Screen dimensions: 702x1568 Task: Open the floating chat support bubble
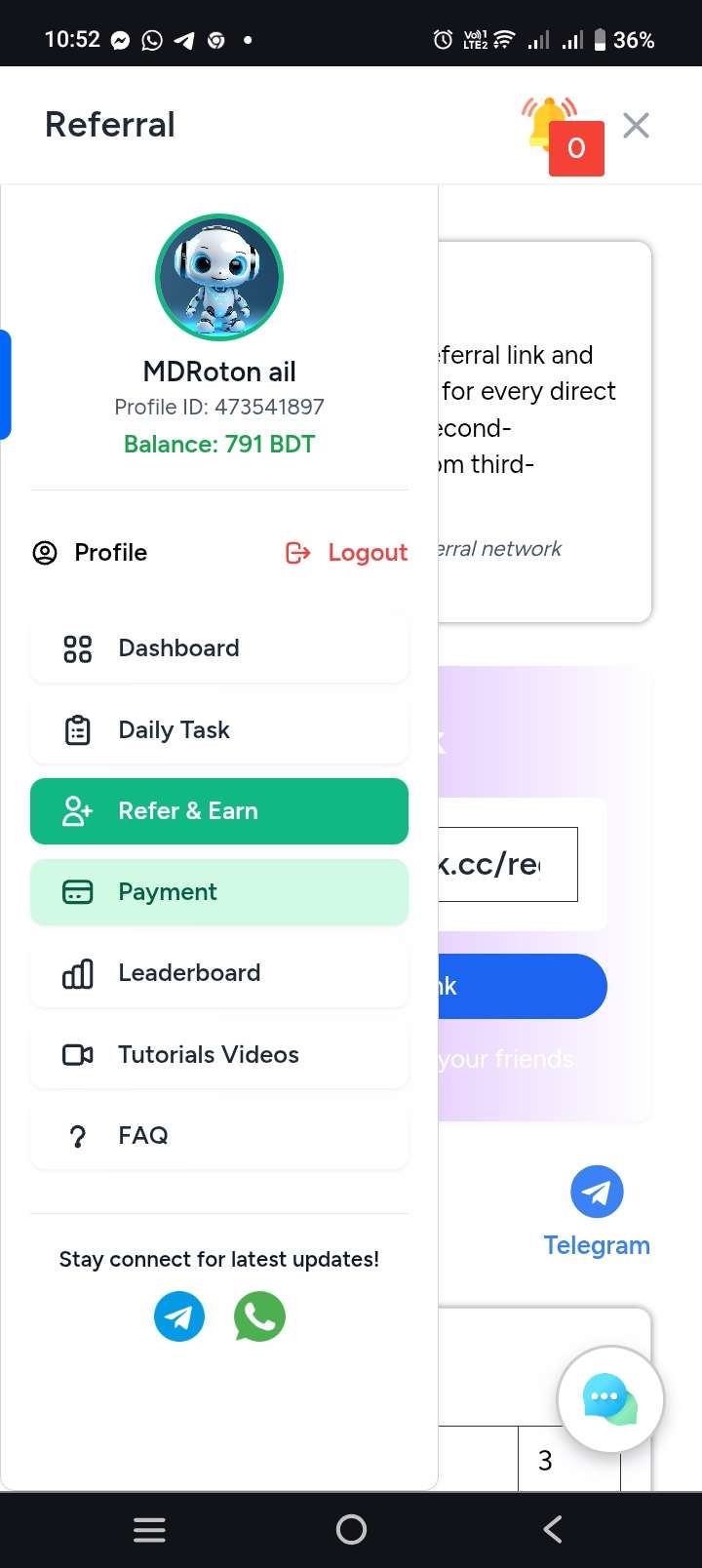tap(610, 1400)
